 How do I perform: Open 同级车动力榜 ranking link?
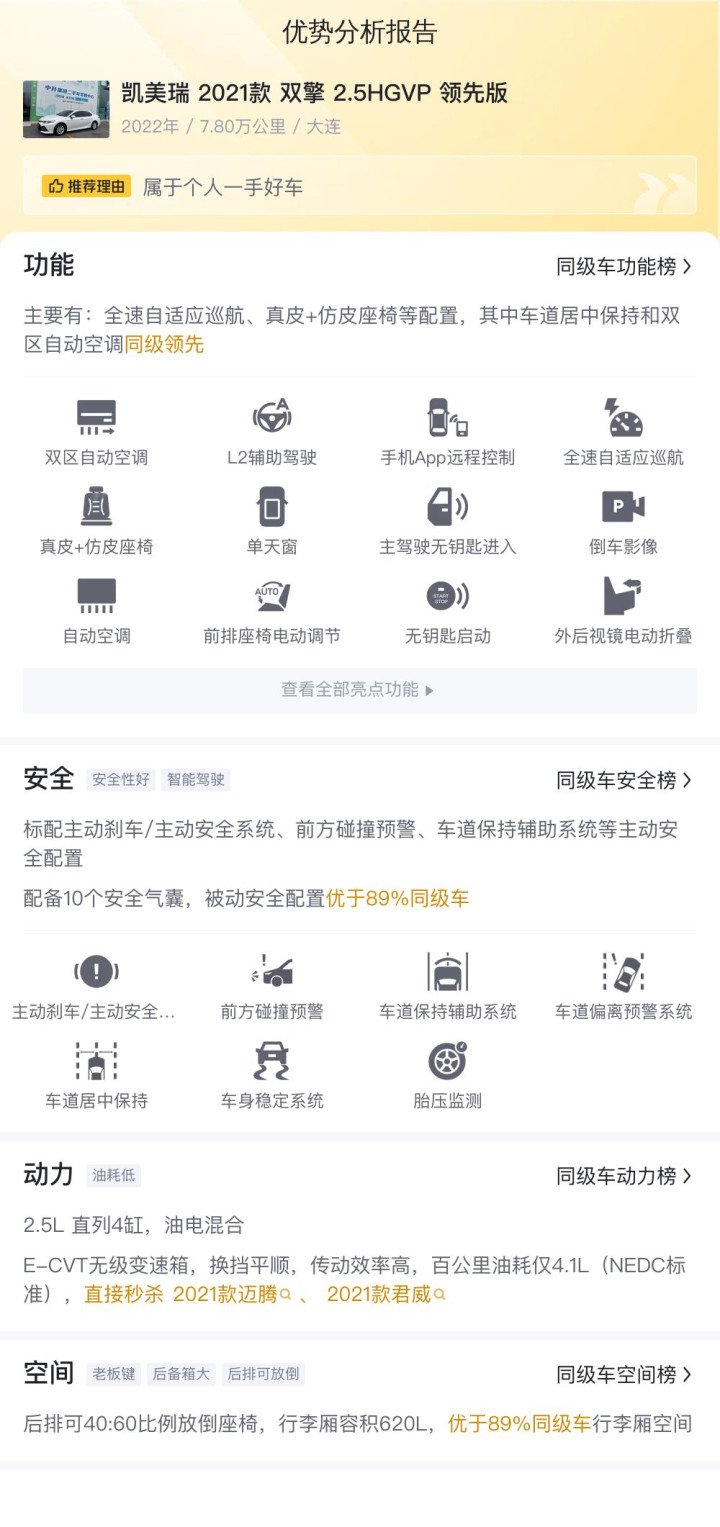pos(624,1176)
